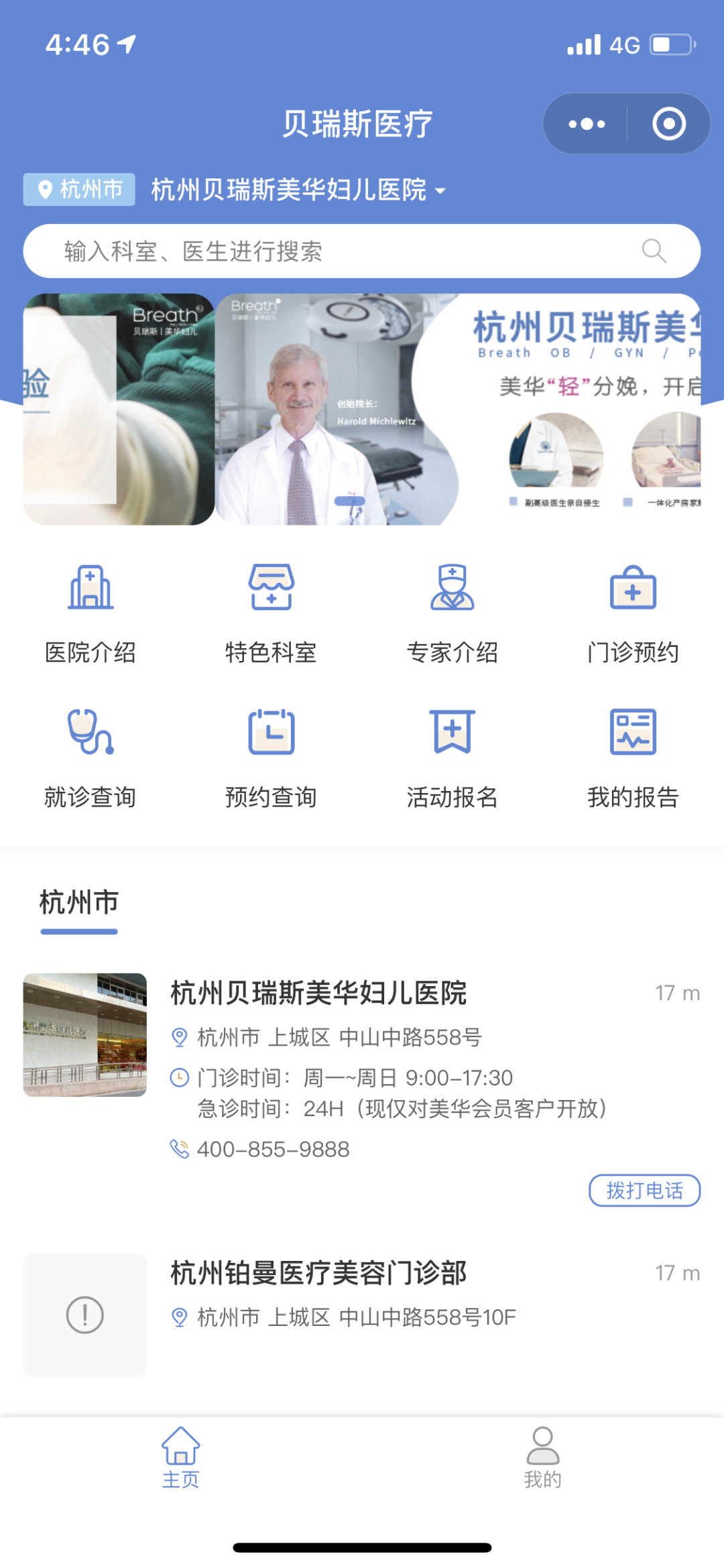Open the 杭州铂曼医疗美容门诊部 clinic card
Image resolution: width=724 pixels, height=1568 pixels.
pos(319,1274)
